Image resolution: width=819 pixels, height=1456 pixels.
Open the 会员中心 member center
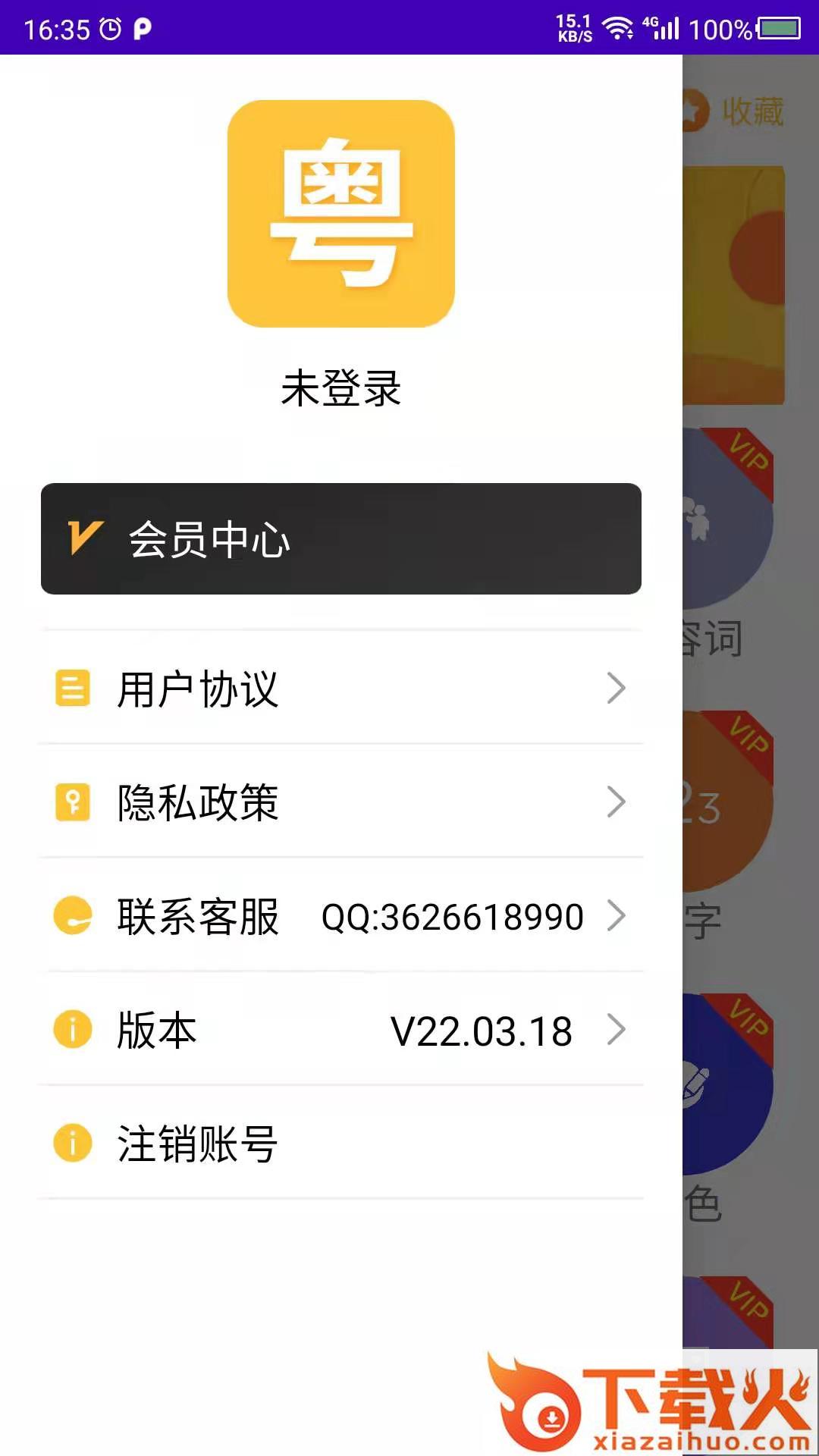click(x=340, y=538)
